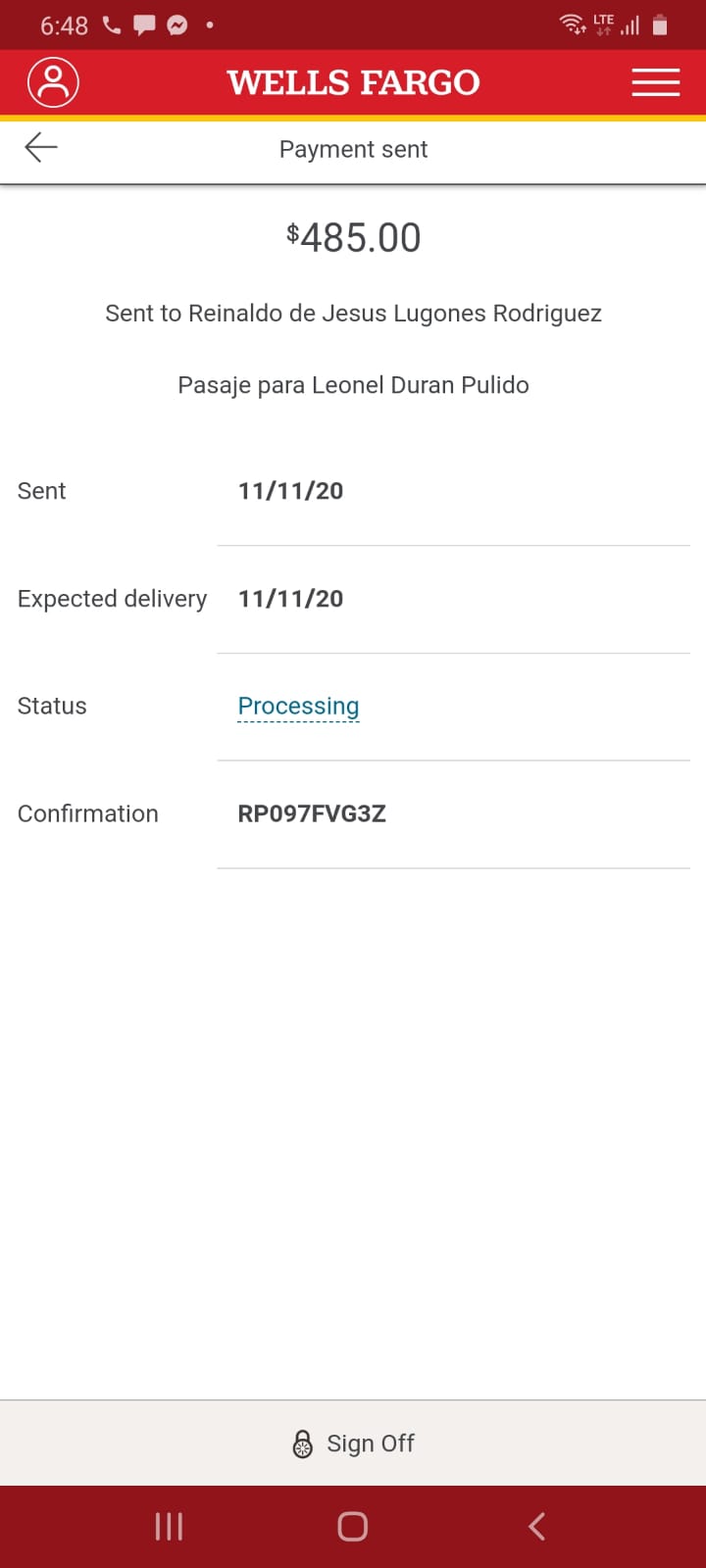Open the hamburger menu

click(x=655, y=82)
